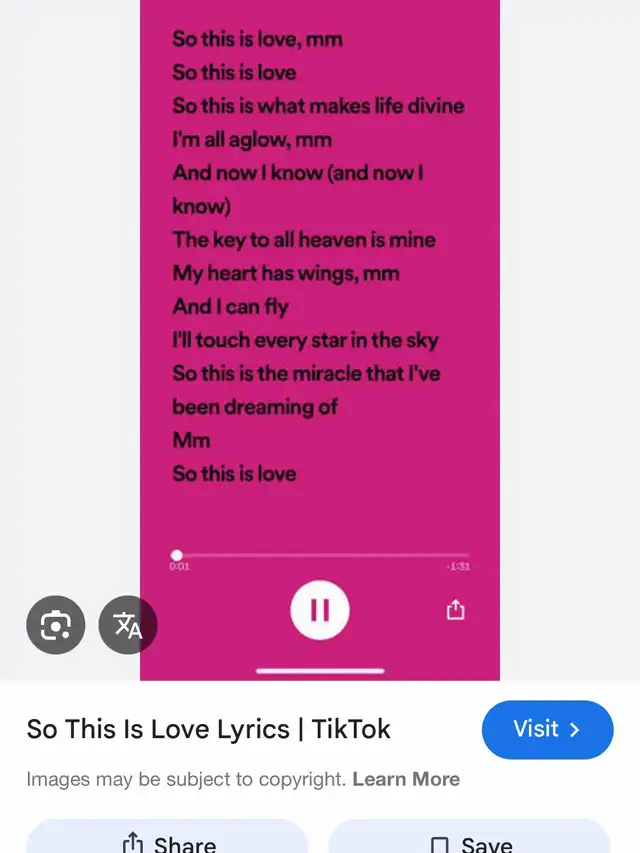Visit the TikTok source page
Viewport: 640px width, 853px height.
(547, 729)
